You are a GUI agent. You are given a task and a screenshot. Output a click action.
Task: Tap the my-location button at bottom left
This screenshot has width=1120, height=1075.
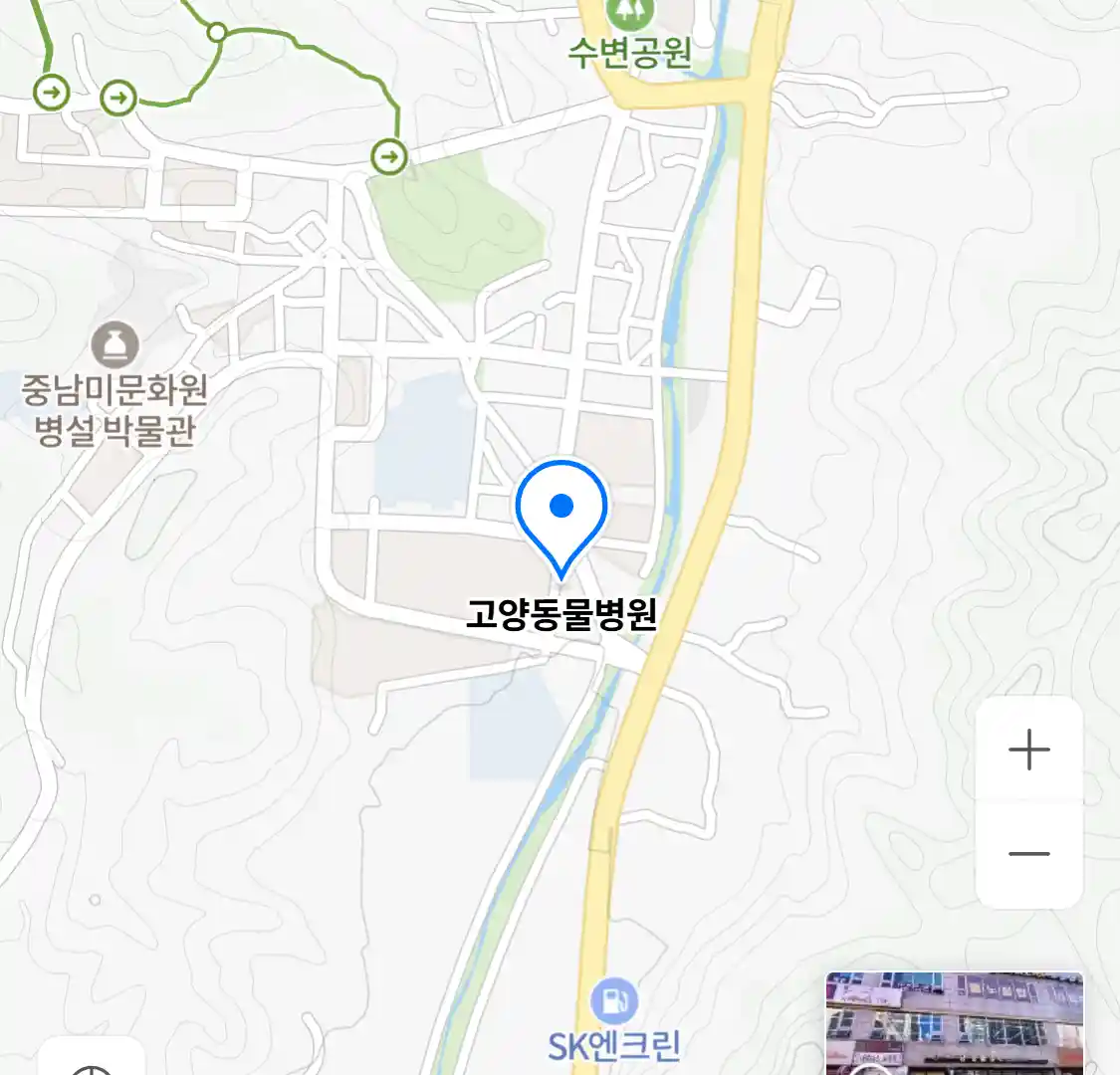click(x=93, y=1062)
